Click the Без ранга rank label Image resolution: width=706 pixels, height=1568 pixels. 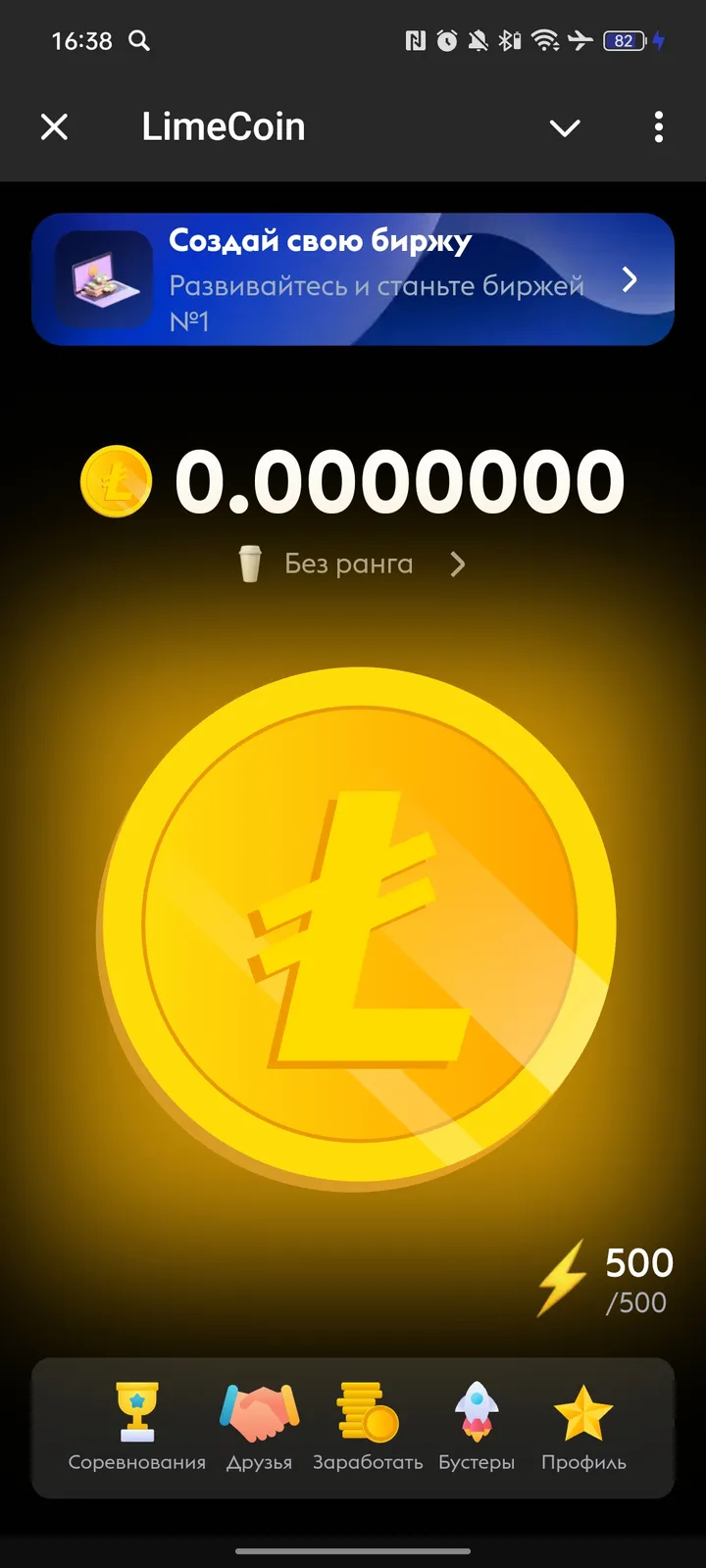tap(348, 563)
